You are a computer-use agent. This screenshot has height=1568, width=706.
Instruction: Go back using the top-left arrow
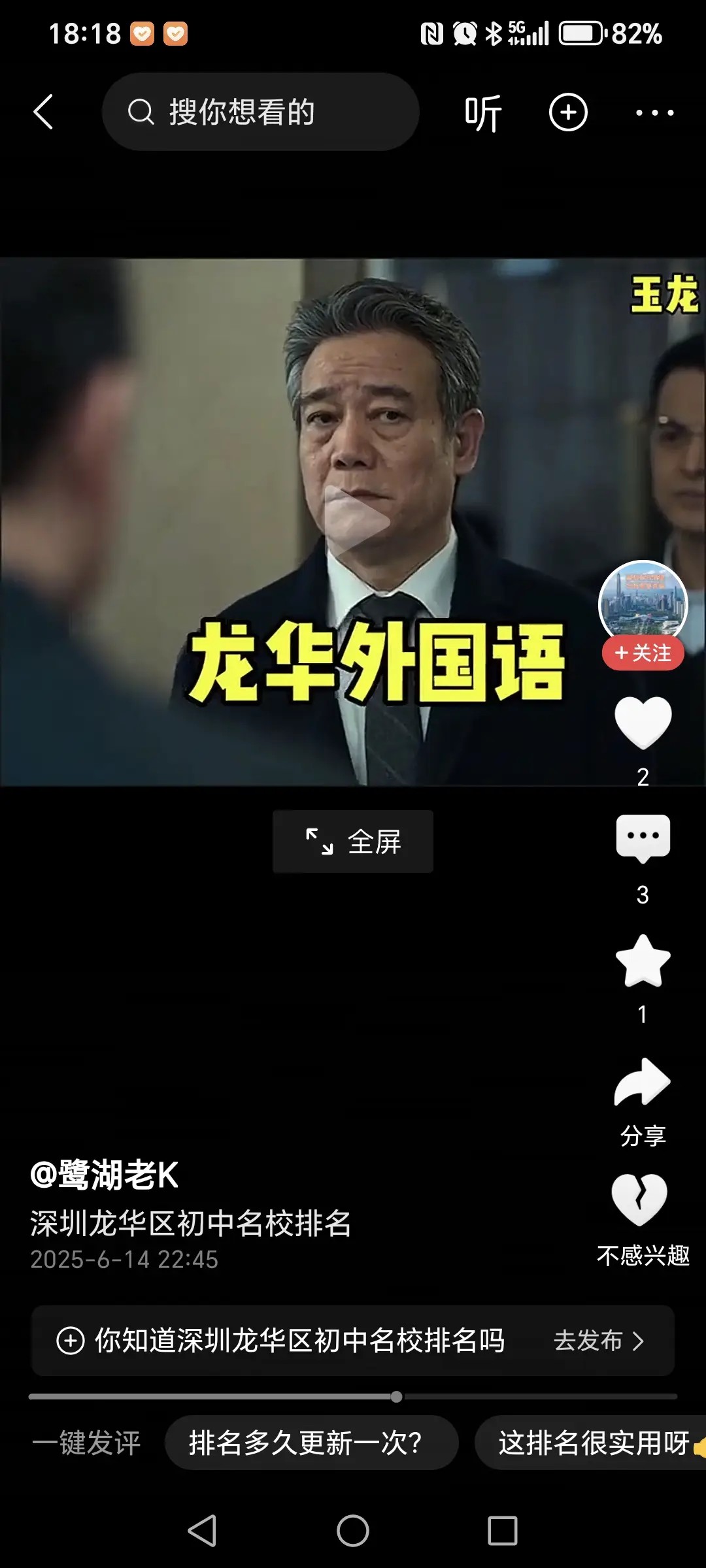tap(43, 112)
